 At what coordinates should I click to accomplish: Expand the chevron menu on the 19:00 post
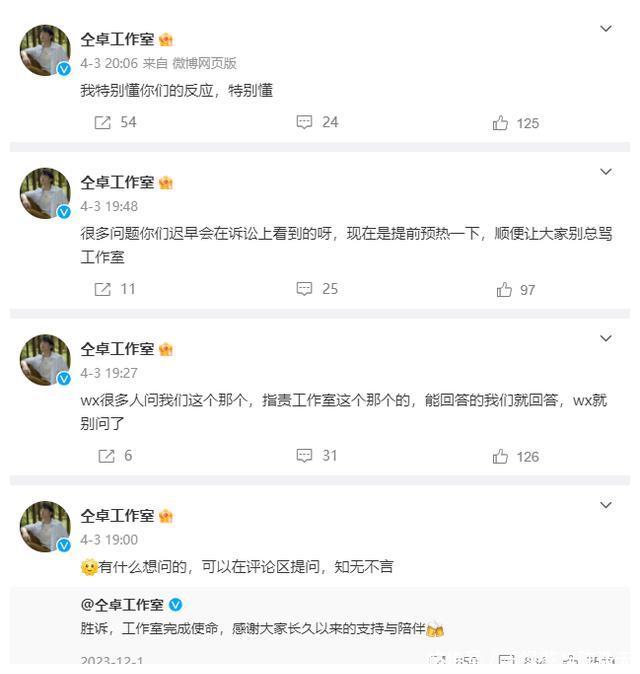605,505
